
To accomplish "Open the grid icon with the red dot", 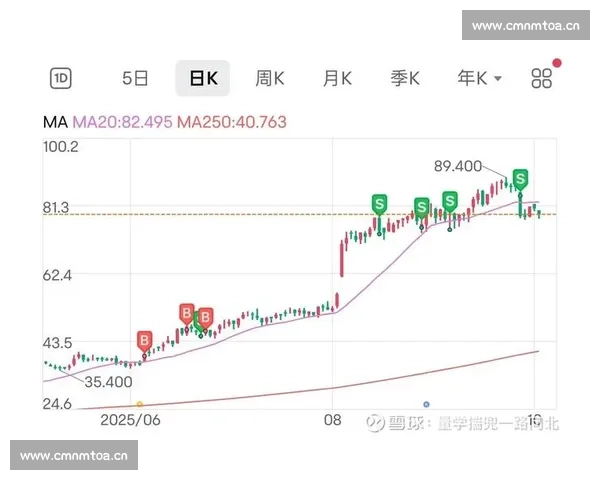I will [x=542, y=78].
